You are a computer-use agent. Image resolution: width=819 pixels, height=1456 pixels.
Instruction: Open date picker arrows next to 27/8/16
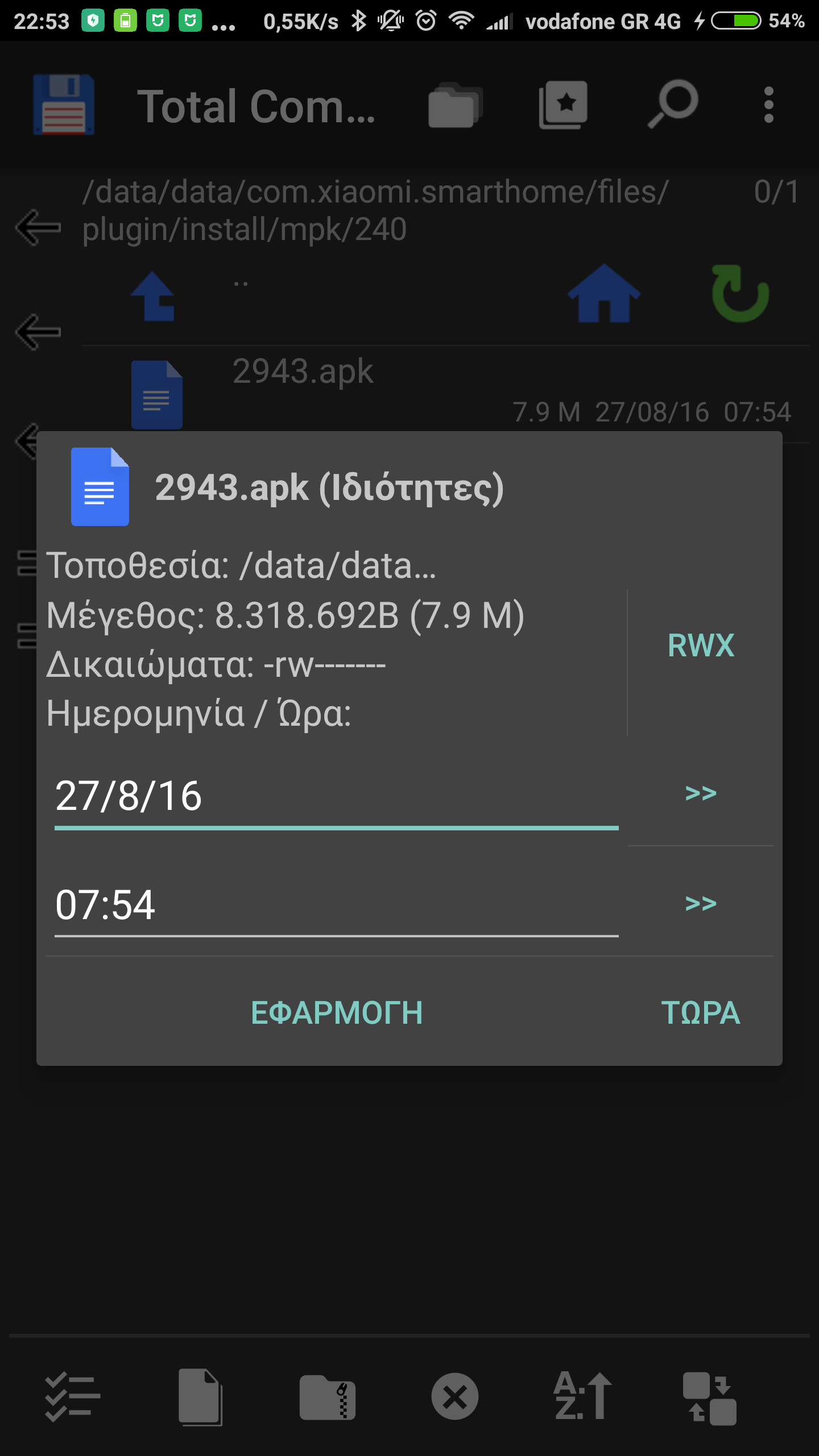[701, 793]
